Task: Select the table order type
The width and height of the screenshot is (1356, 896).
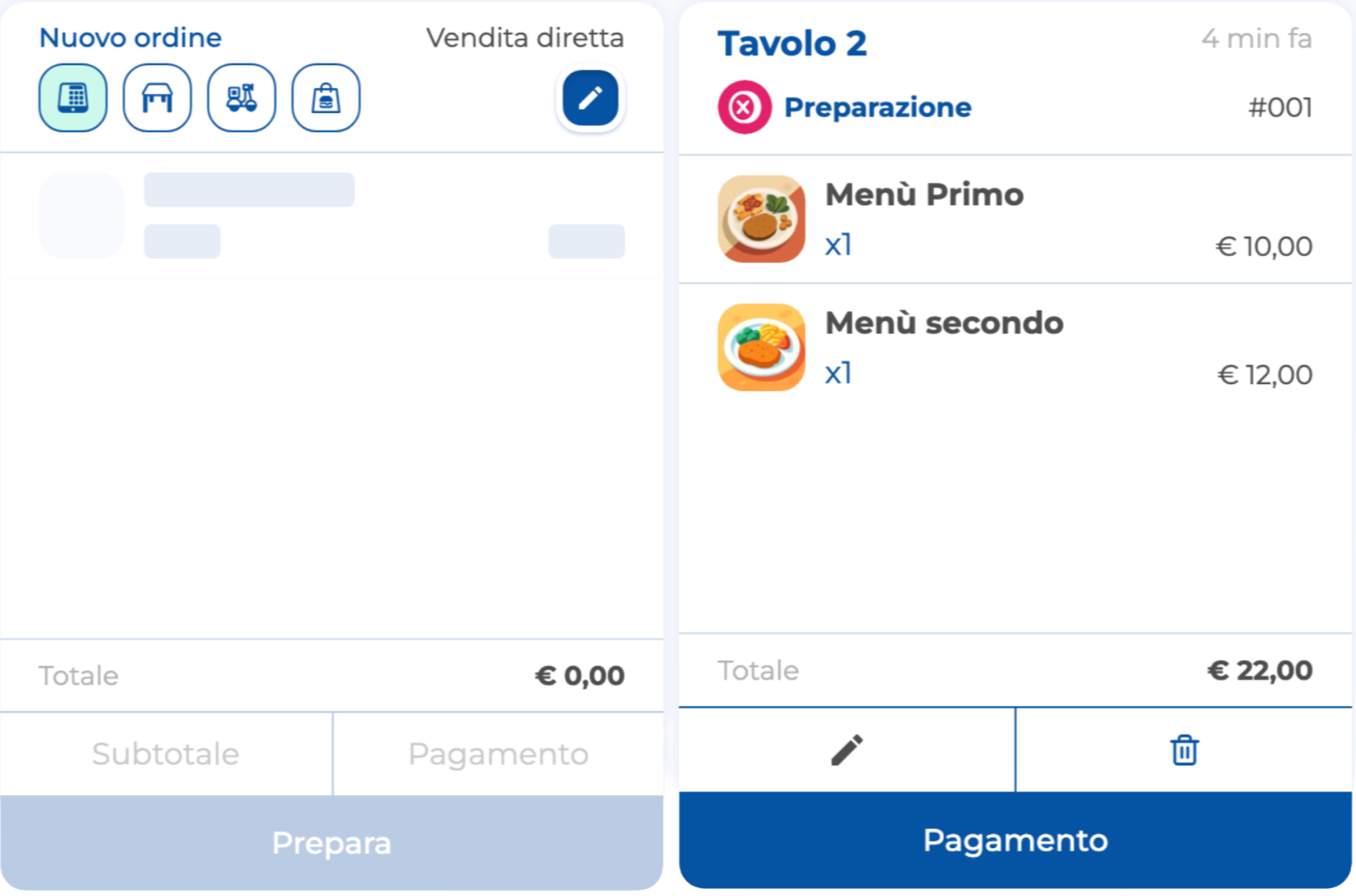Action: pyautogui.click(x=157, y=98)
